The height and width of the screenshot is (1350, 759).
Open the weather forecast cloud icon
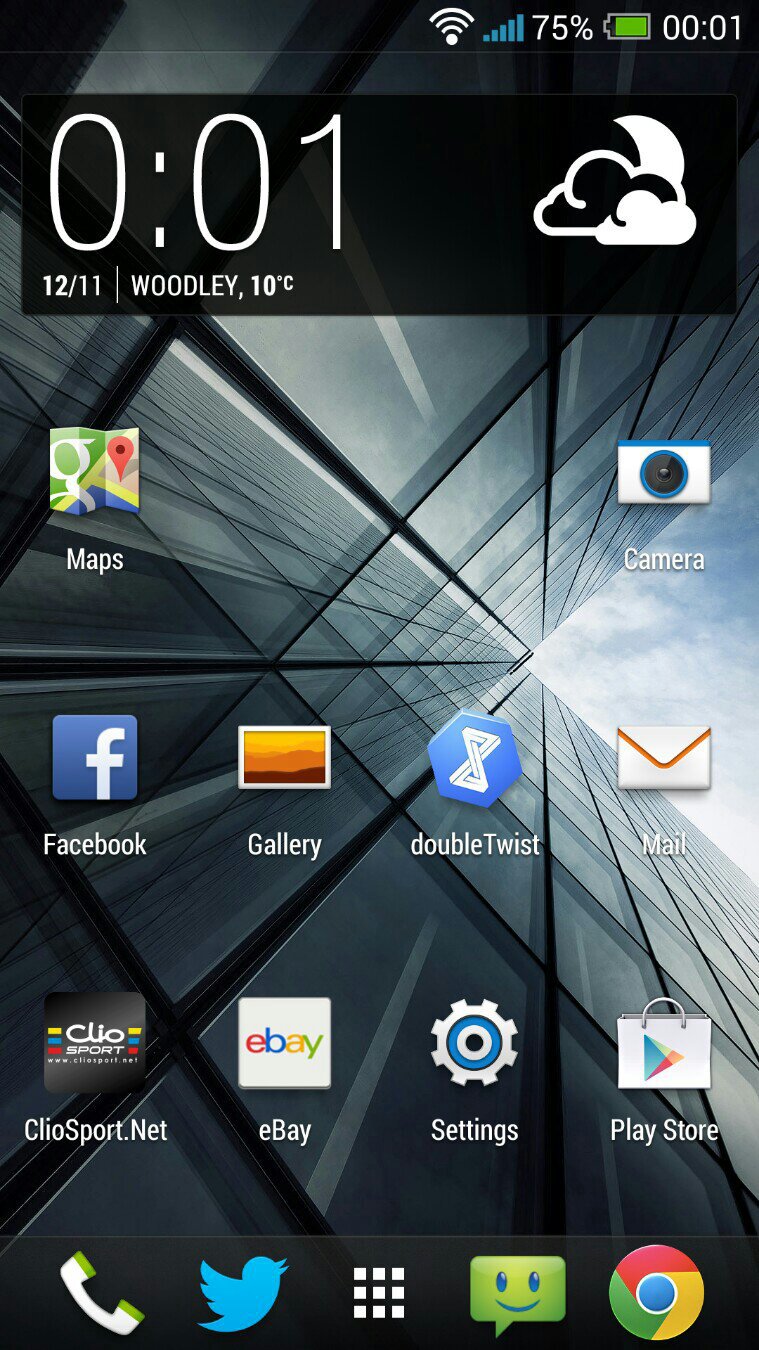[x=615, y=181]
